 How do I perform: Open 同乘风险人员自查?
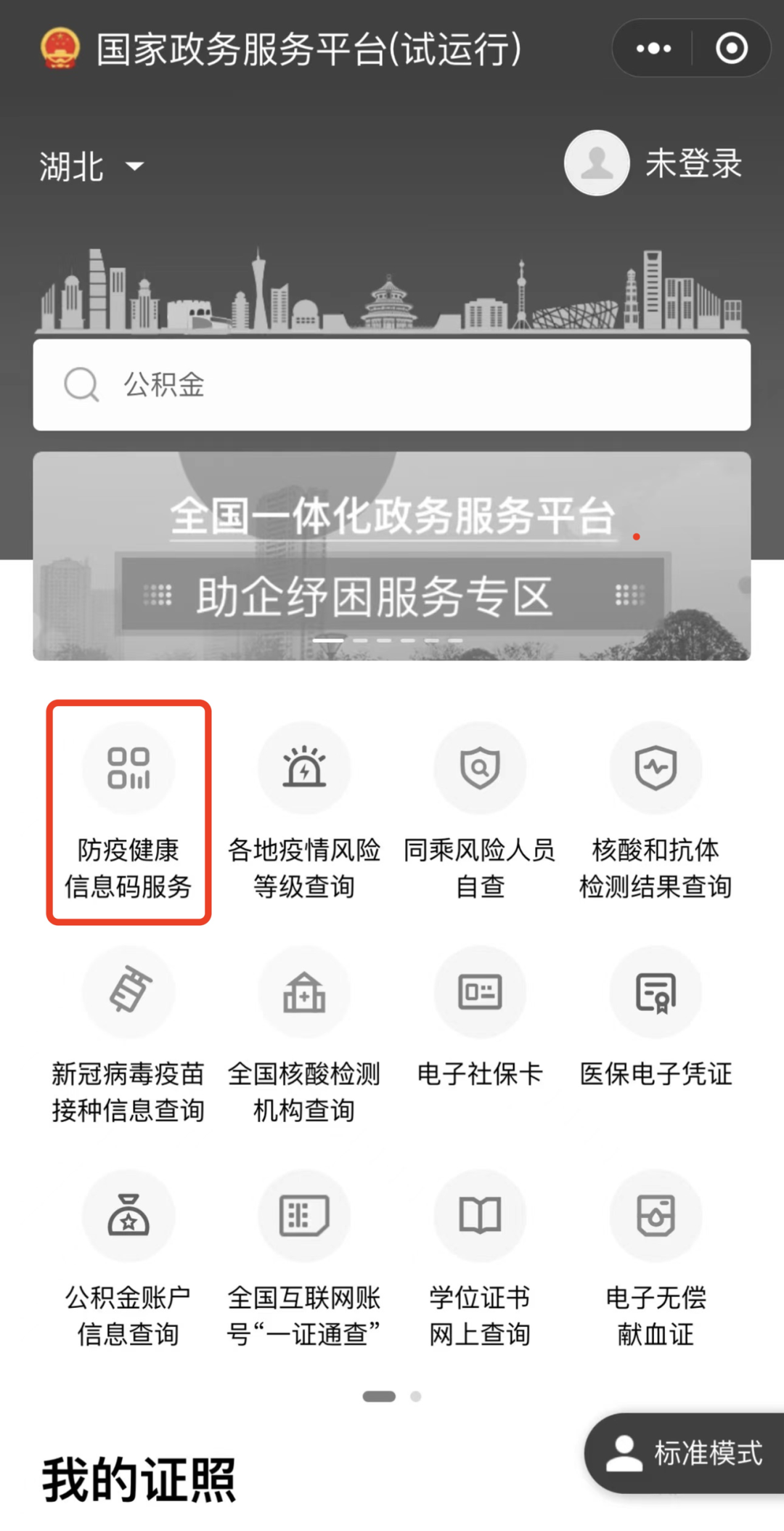coord(480,812)
